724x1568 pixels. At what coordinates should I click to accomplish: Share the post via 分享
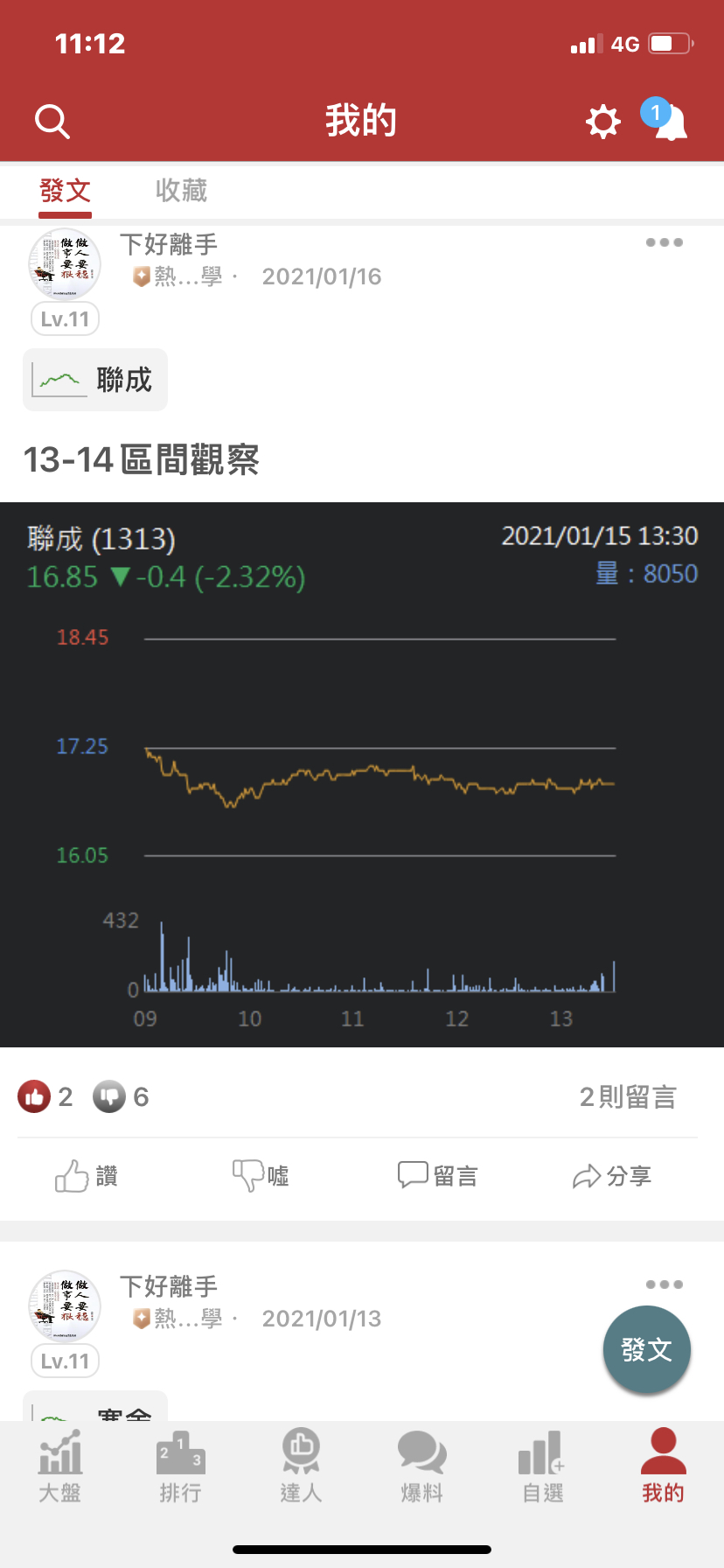(612, 1176)
